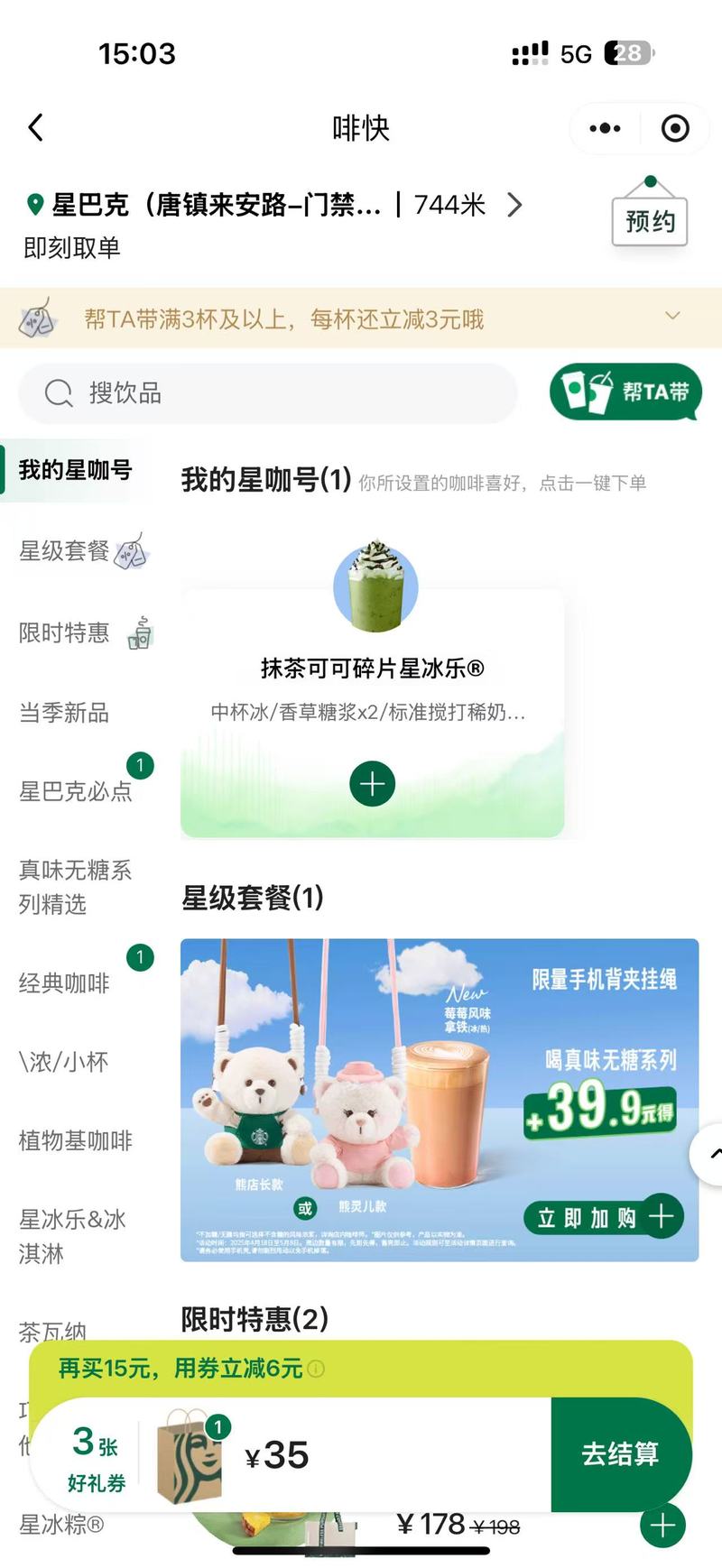Open the 3张 好礼券 coupons

[x=96, y=1455]
